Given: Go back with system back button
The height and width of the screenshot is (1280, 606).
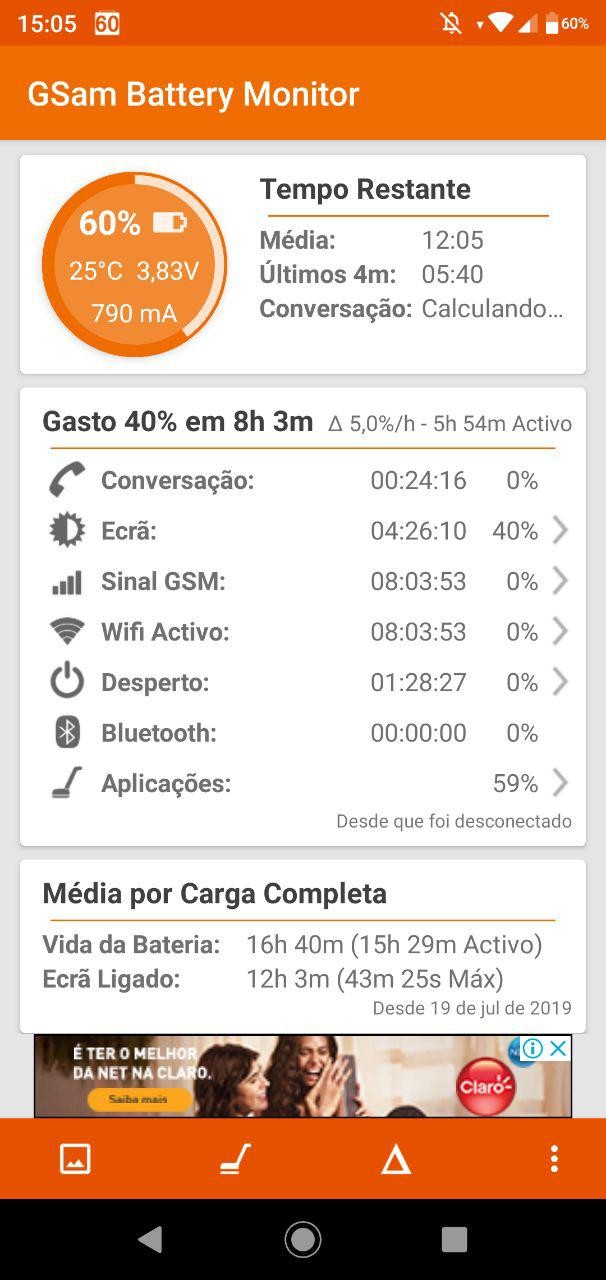Looking at the screenshot, I should pyautogui.click(x=151, y=1240).
